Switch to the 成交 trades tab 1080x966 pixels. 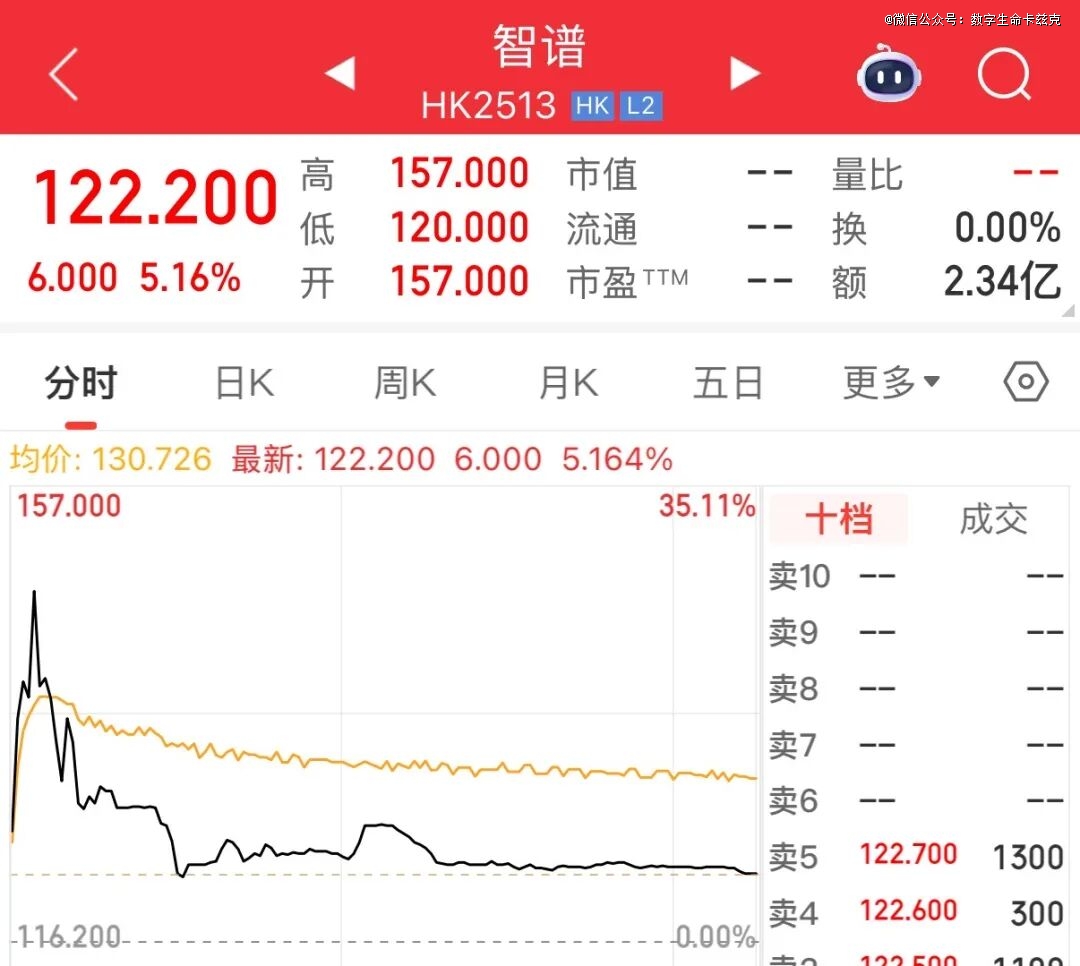click(993, 519)
